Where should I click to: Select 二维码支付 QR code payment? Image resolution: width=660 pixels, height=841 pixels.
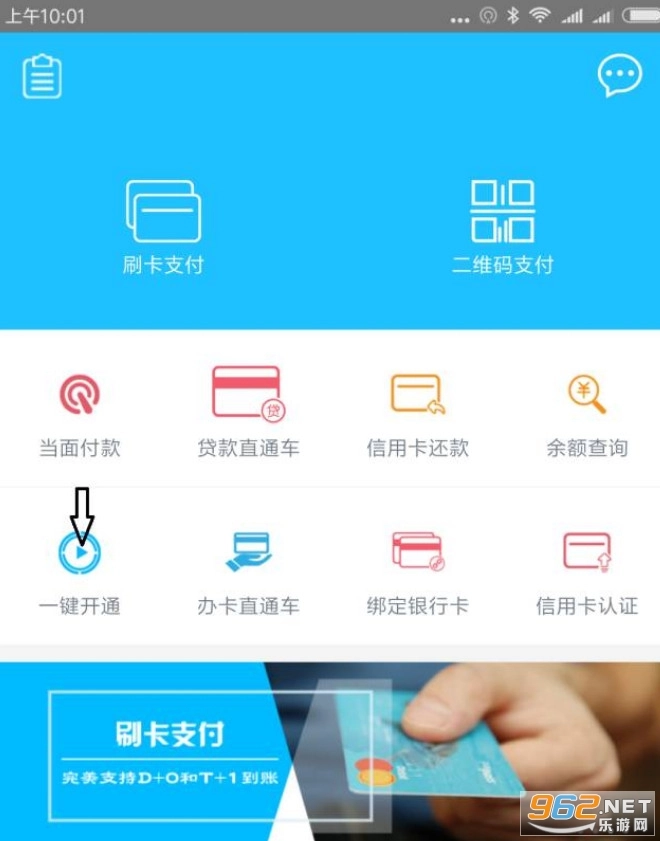(502, 226)
